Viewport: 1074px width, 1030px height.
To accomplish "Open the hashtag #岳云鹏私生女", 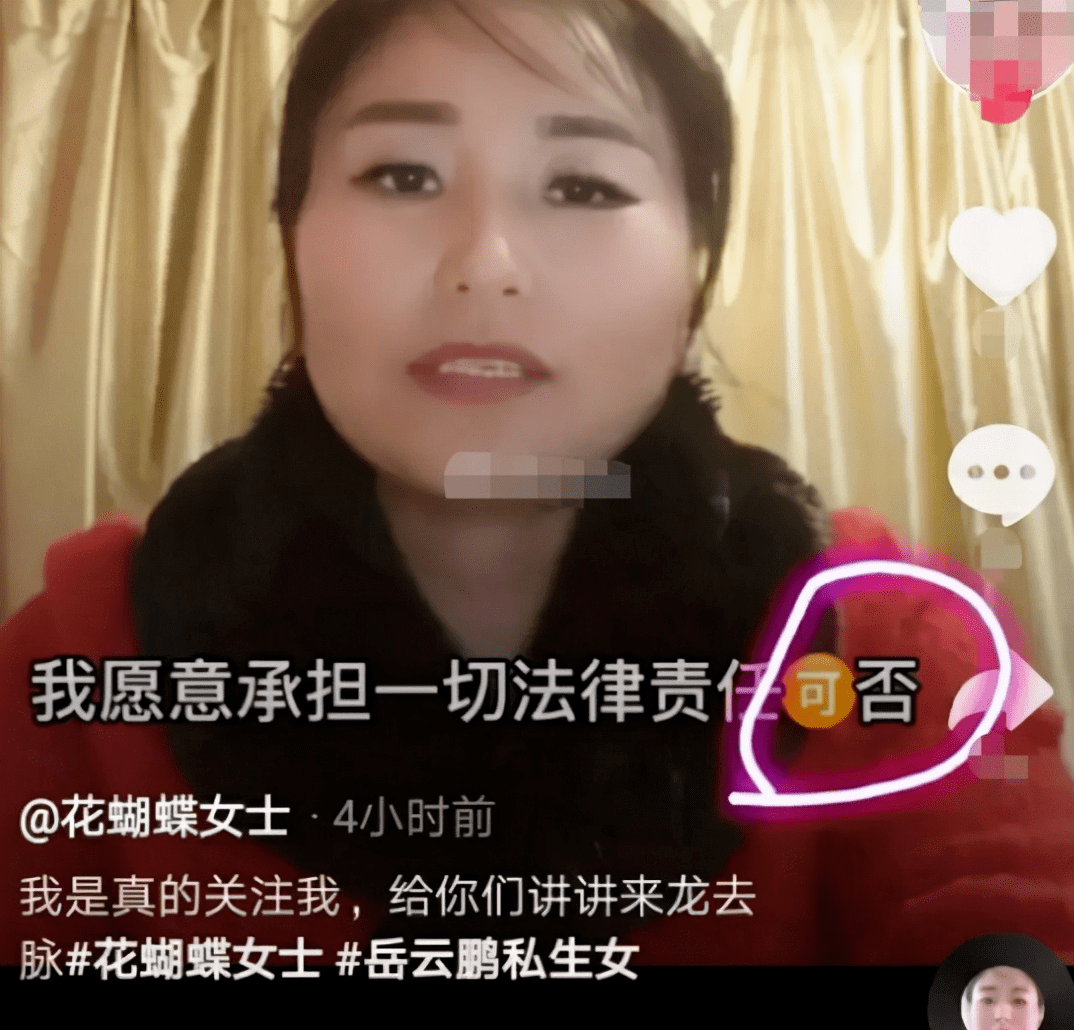I will pyautogui.click(x=487, y=961).
